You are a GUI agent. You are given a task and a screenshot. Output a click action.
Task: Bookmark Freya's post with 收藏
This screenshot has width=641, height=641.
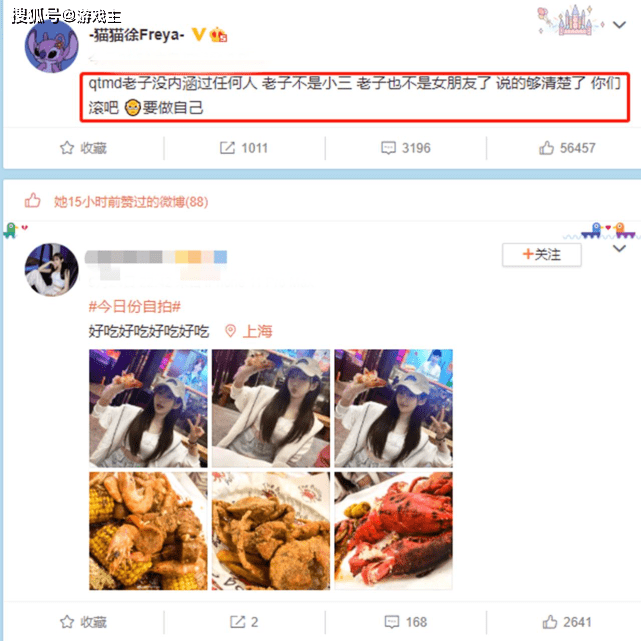tap(83, 148)
